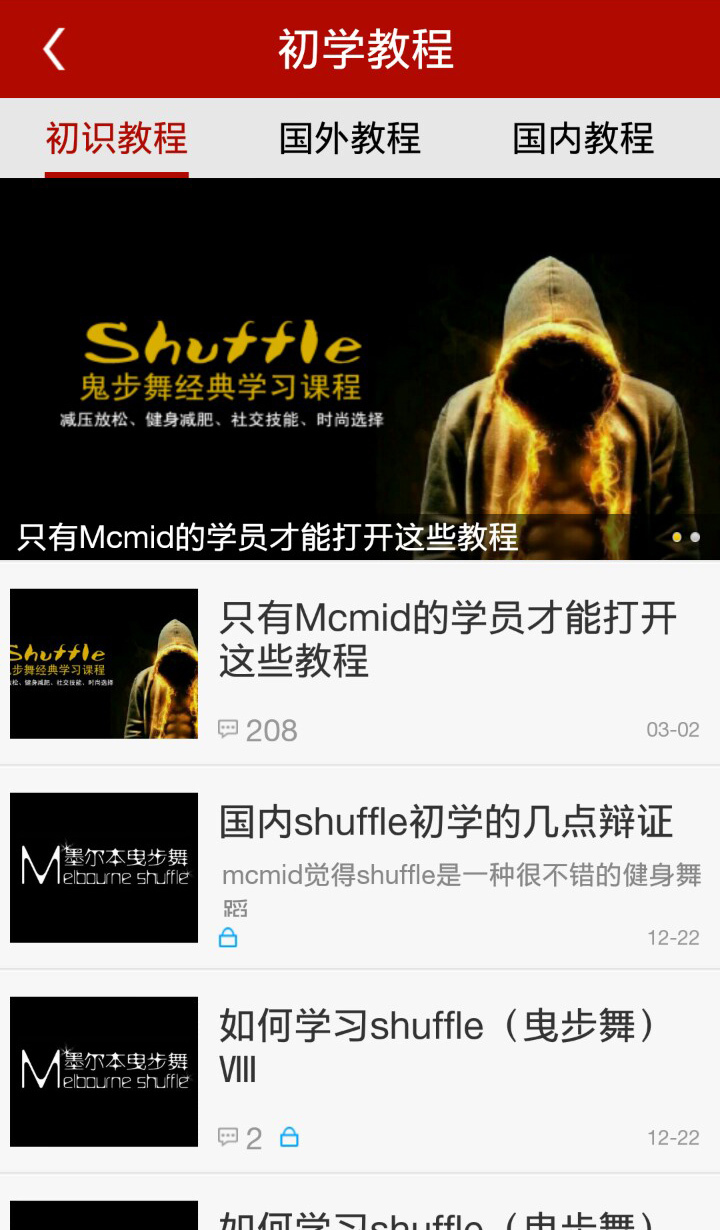Tap the banner page indicator dots
This screenshot has height=1230, width=720.
click(686, 538)
